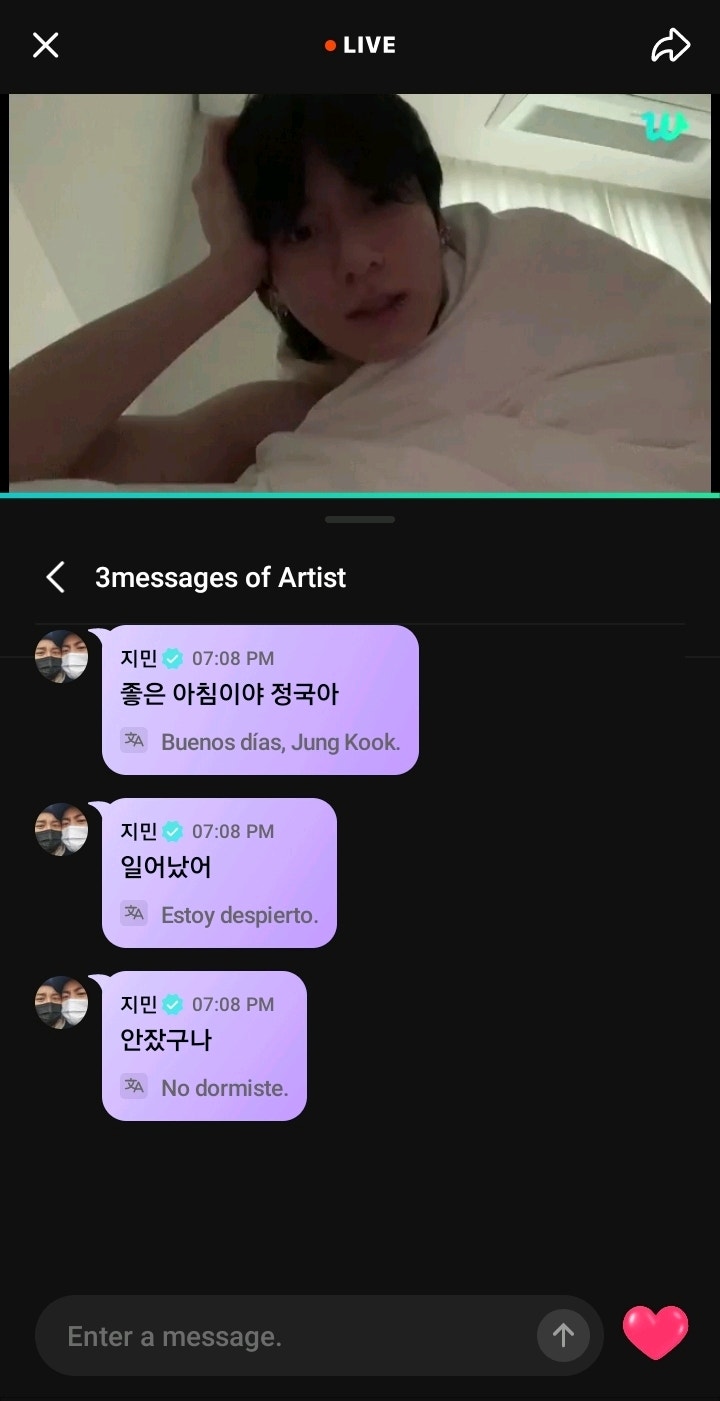This screenshot has width=720, height=1401.
Task: Tap the back chevron beside '3messages of Artist'
Action: pos(55,577)
